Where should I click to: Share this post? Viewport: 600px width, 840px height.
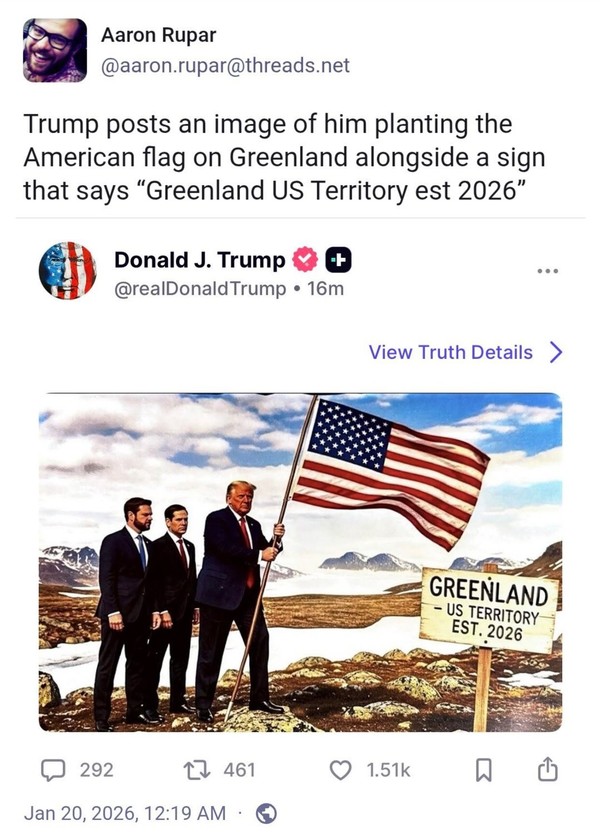[547, 769]
